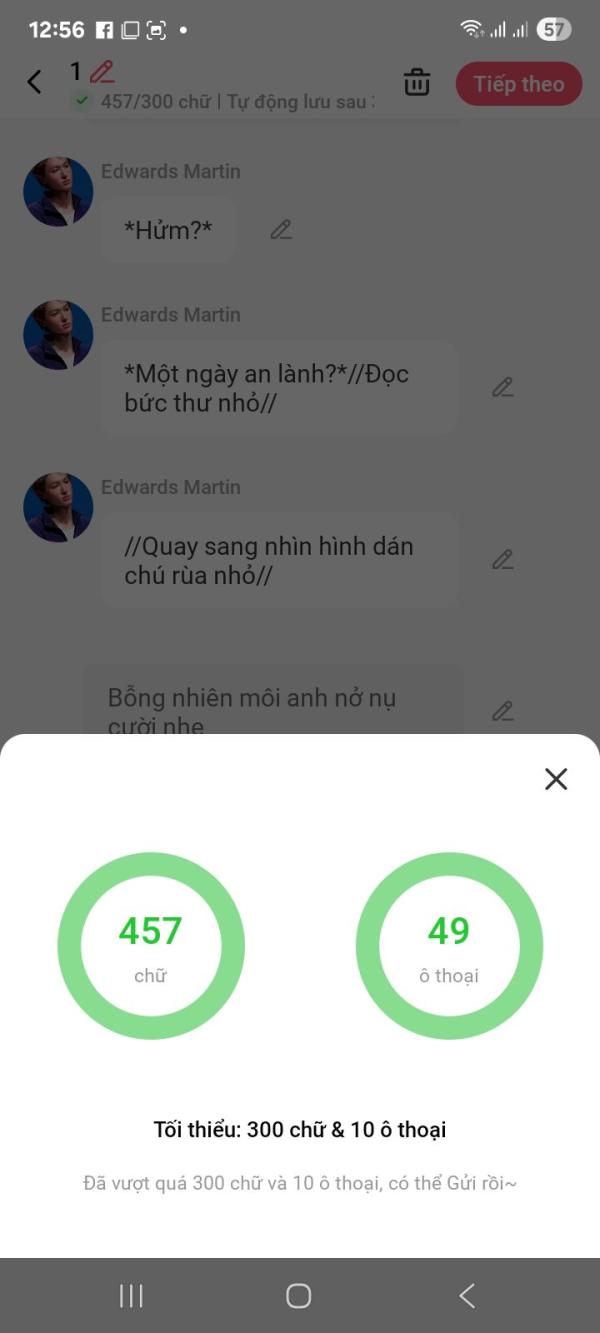Edit the "Bỗng nhiên môi anh" narration

tap(503, 711)
